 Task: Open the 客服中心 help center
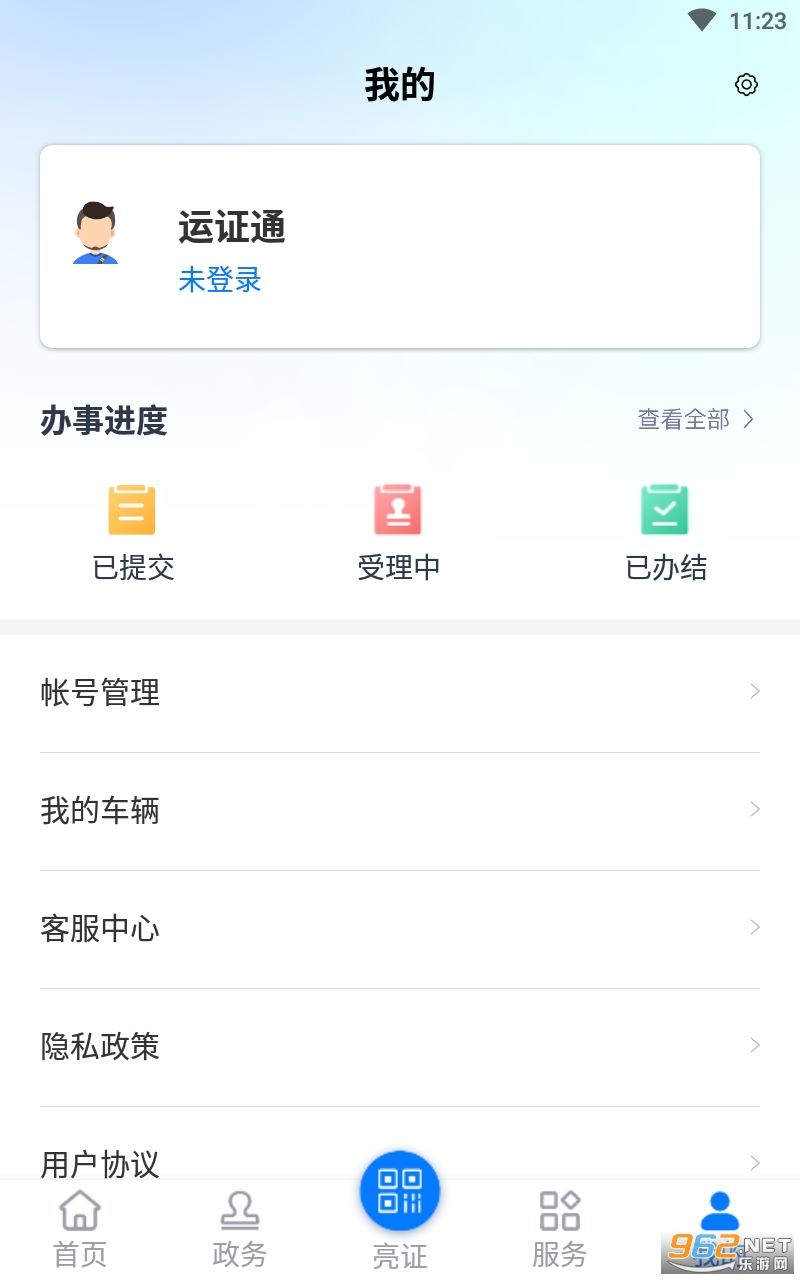click(400, 928)
